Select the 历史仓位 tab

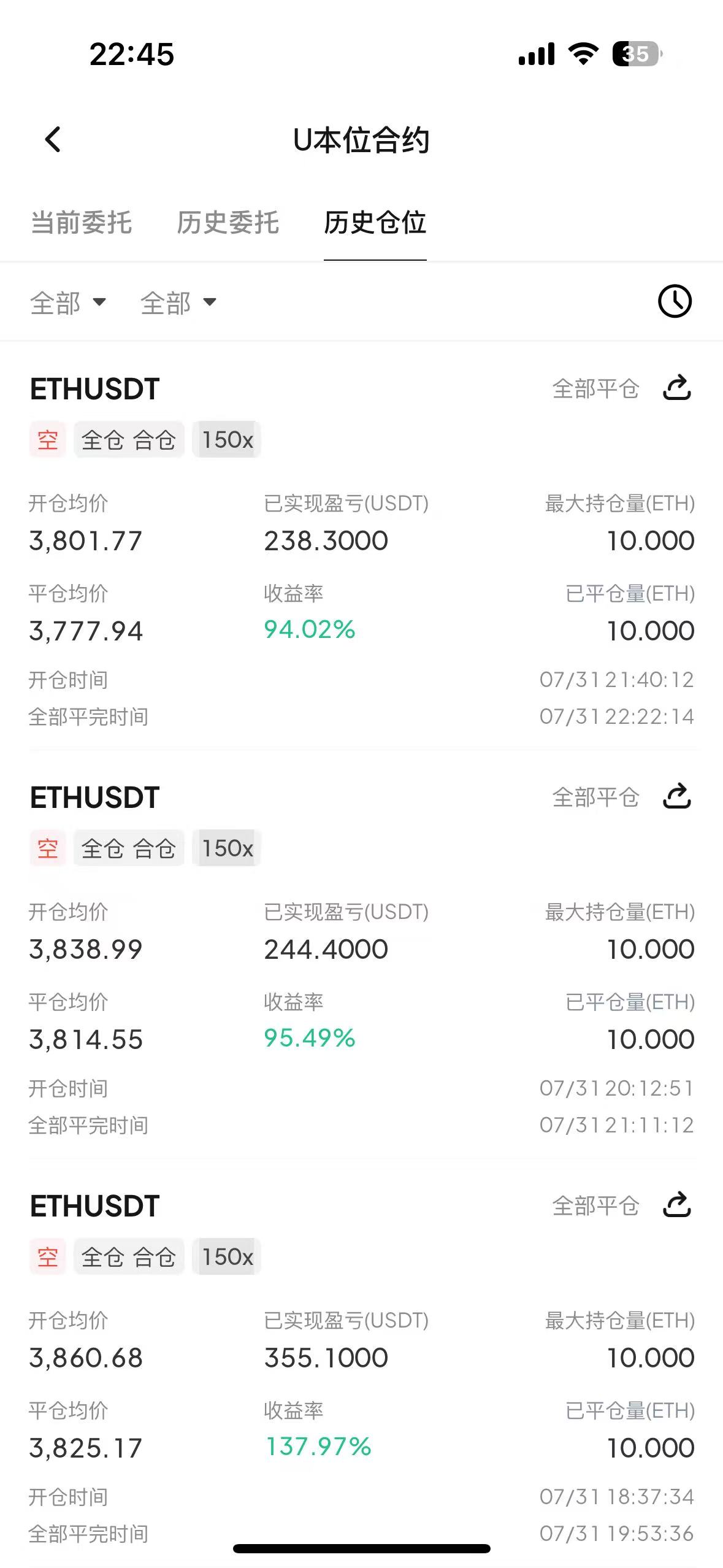[x=375, y=223]
